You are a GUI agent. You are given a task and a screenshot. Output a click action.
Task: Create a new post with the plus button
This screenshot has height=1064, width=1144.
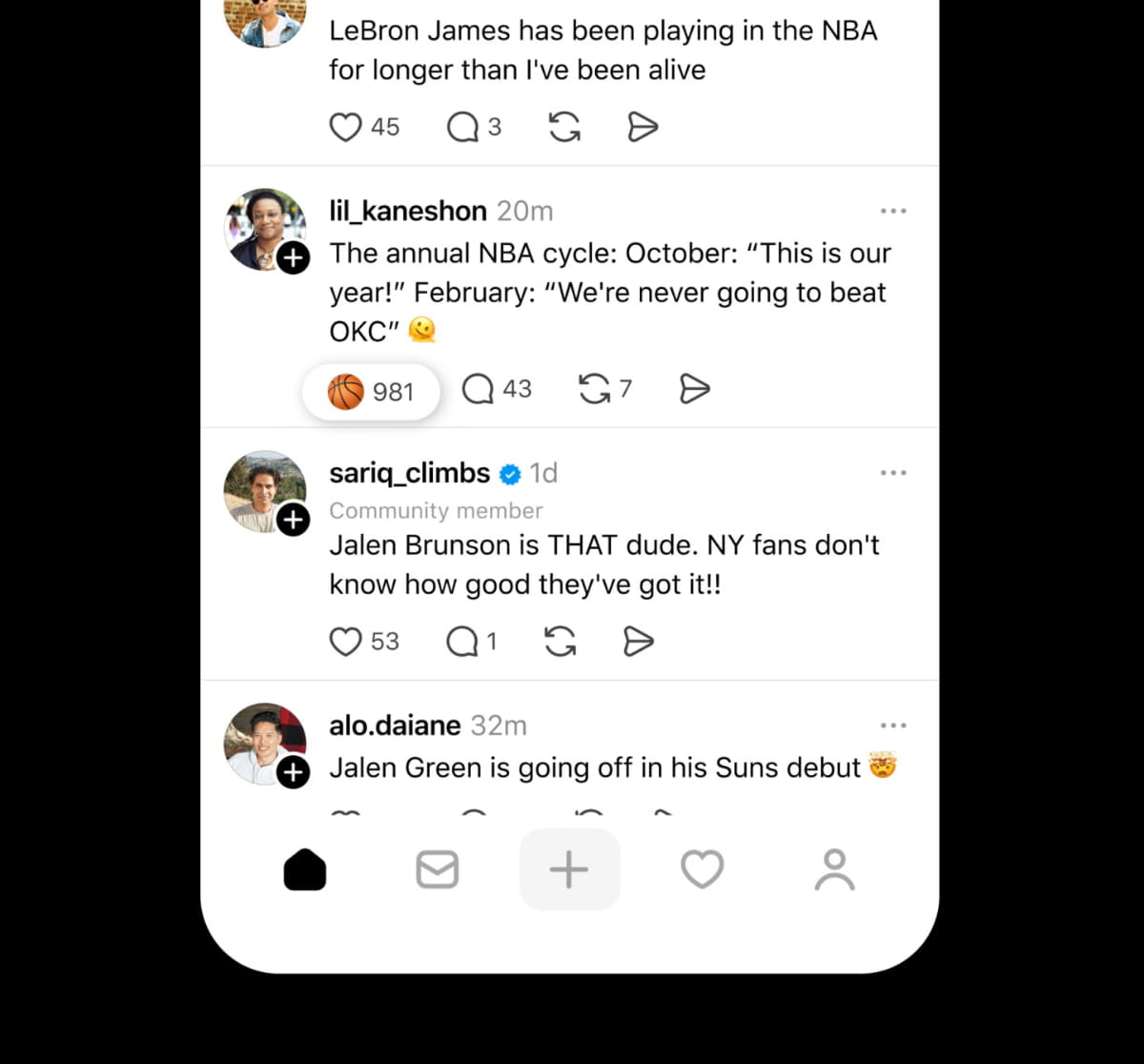point(569,870)
